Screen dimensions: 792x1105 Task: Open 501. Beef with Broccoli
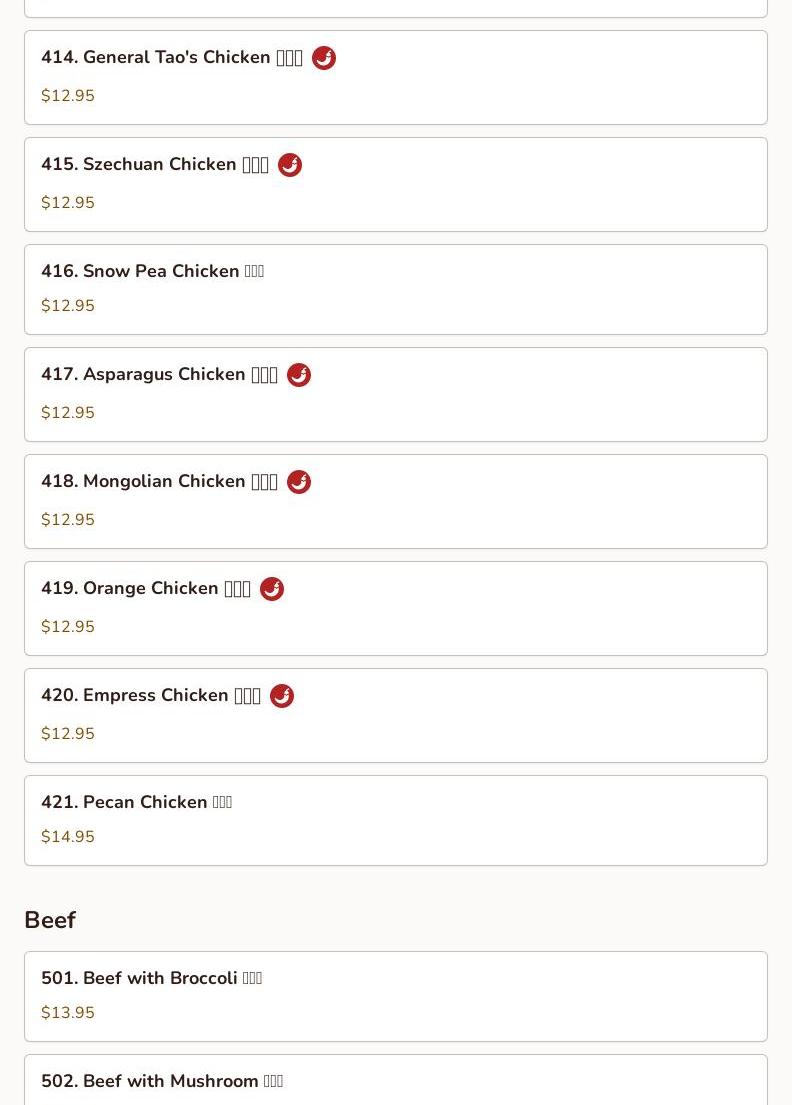point(395,996)
